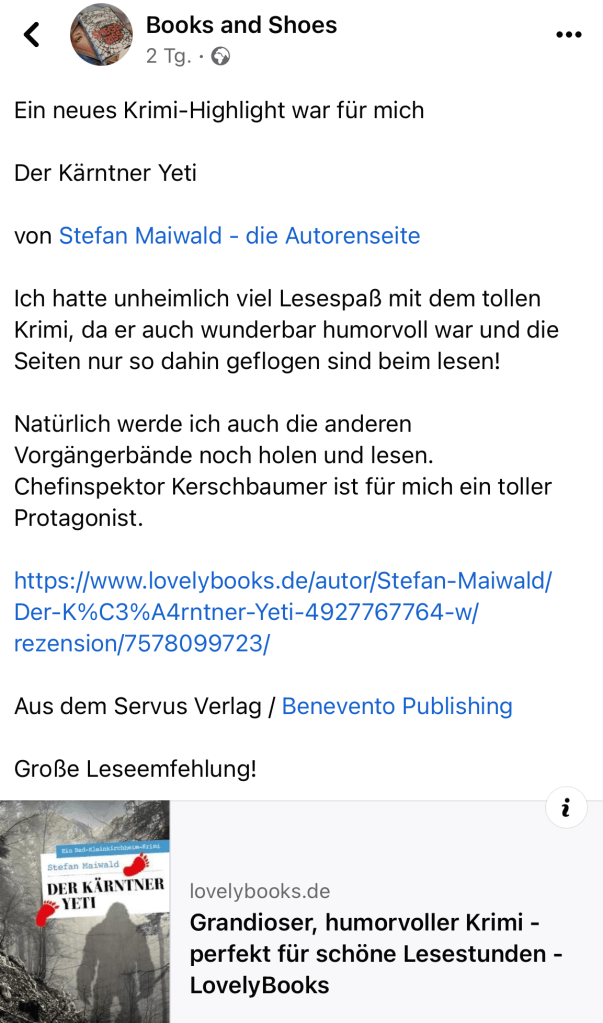This screenshot has width=603, height=1023.
Task: Open Stefan Maiwald - die Autorenseite link
Action: point(239,236)
